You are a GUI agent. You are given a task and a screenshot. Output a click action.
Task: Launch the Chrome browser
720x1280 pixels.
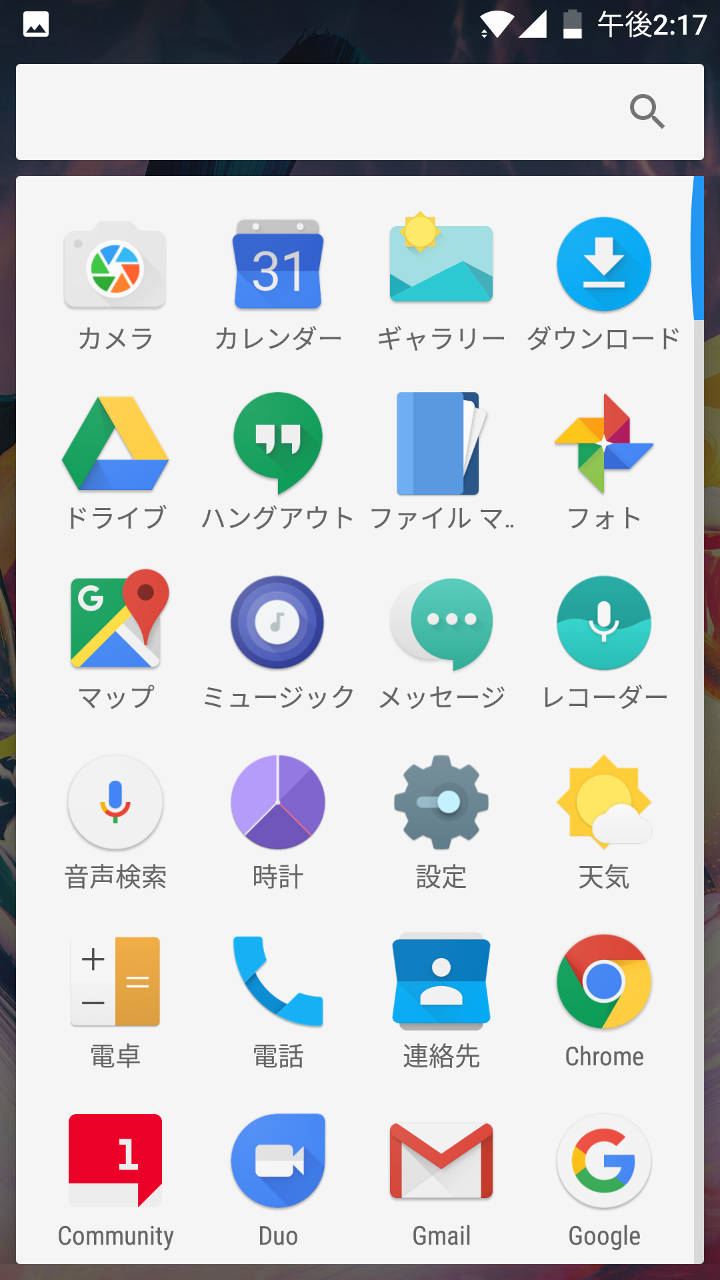pos(604,982)
